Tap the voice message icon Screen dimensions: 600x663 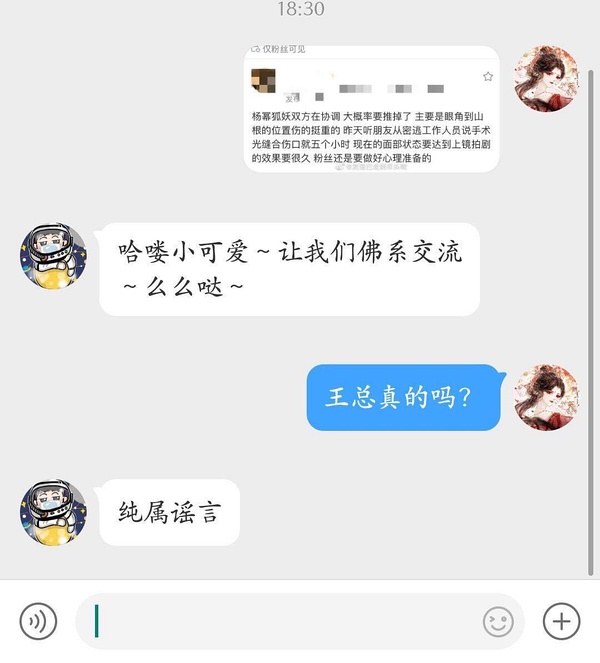(38, 622)
